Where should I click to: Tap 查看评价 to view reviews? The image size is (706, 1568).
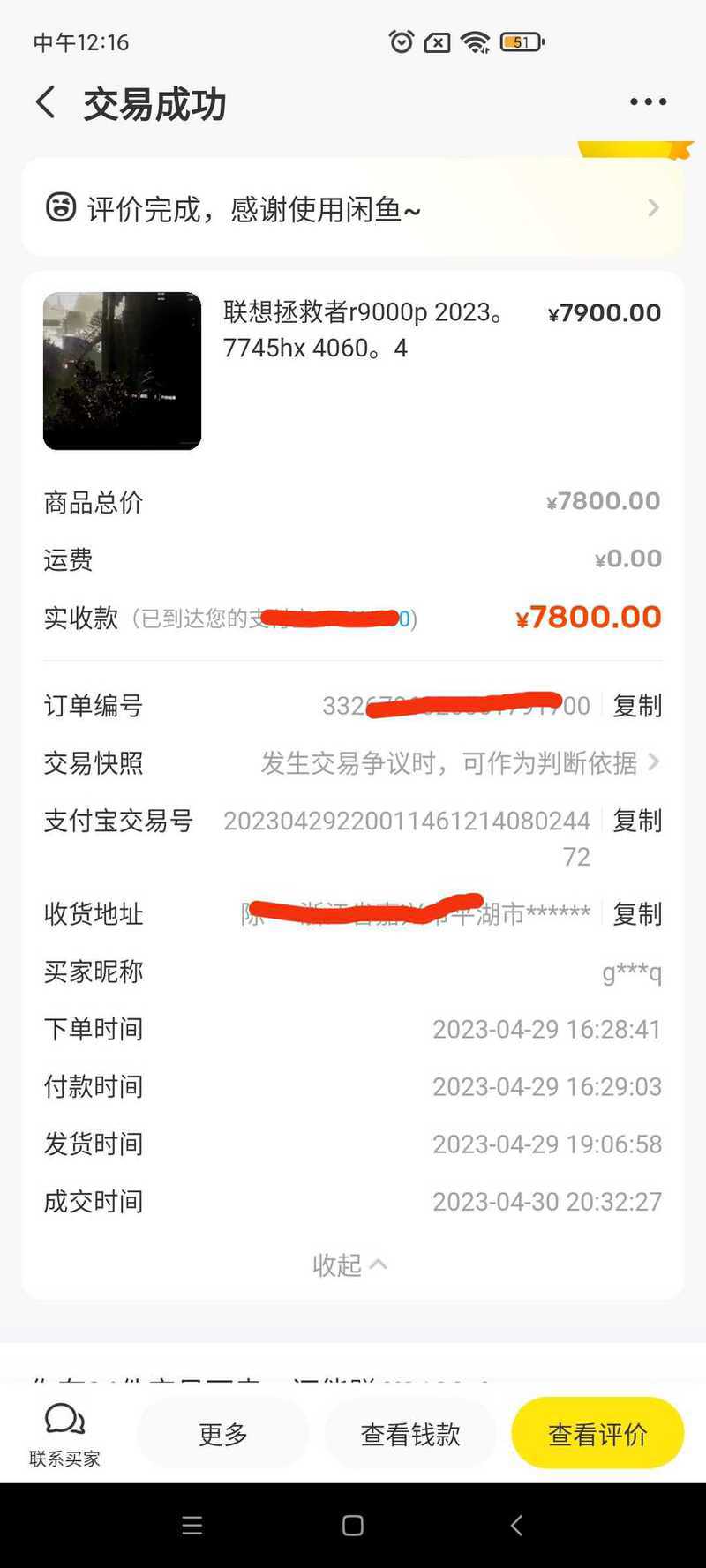[597, 1434]
